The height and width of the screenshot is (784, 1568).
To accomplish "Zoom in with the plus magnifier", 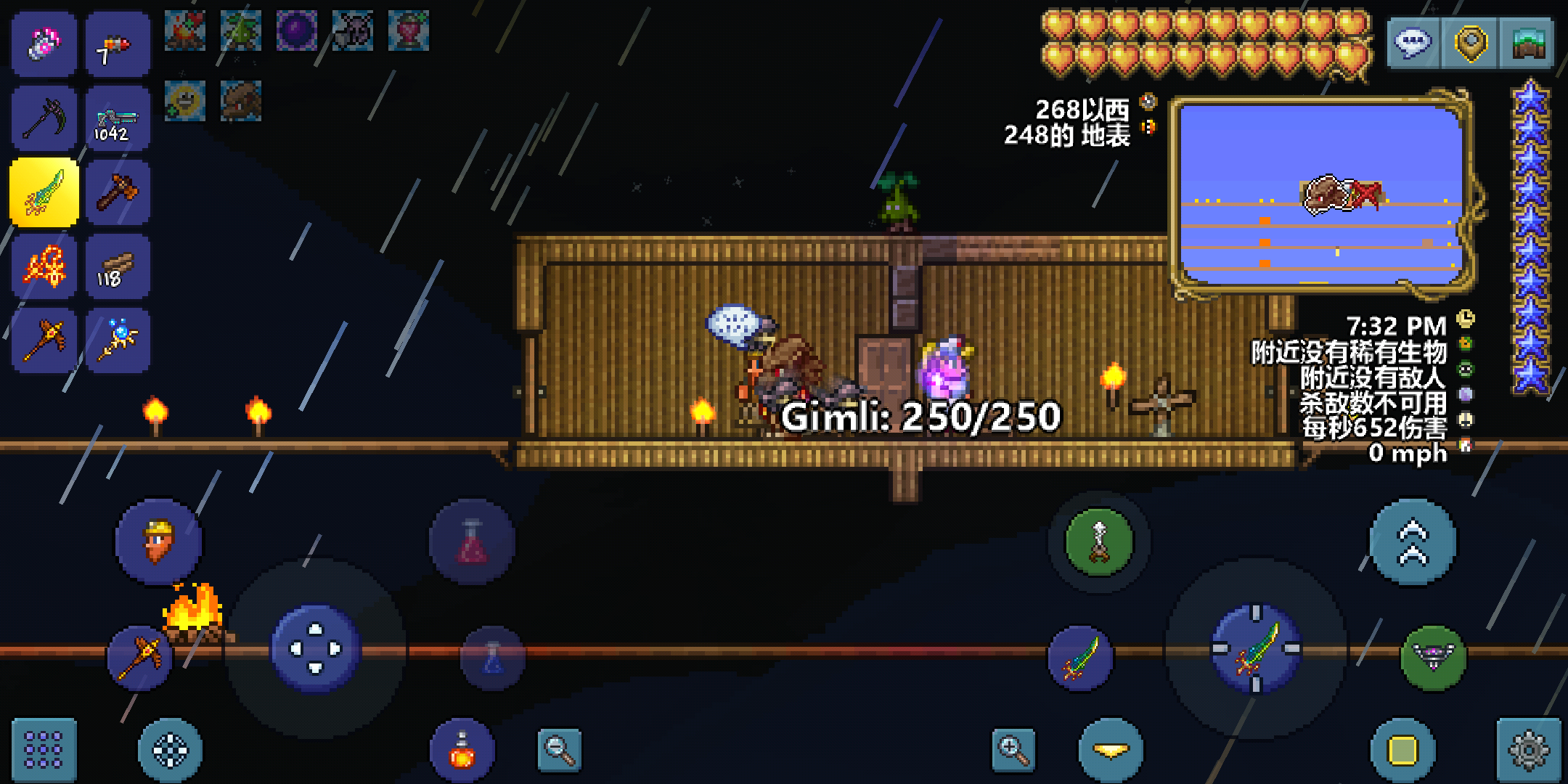I will coord(1013,749).
